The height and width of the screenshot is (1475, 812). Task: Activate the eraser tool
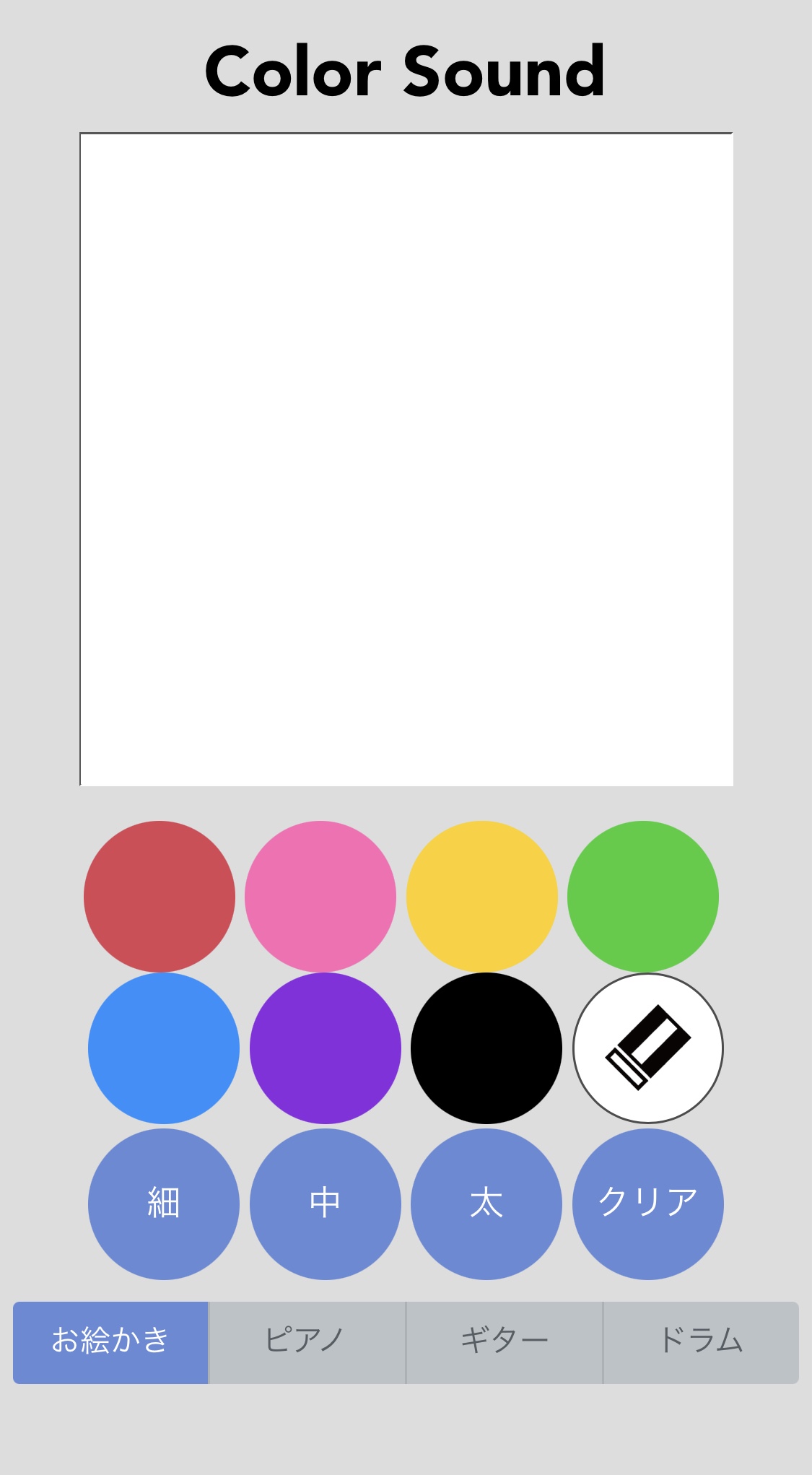point(648,1048)
